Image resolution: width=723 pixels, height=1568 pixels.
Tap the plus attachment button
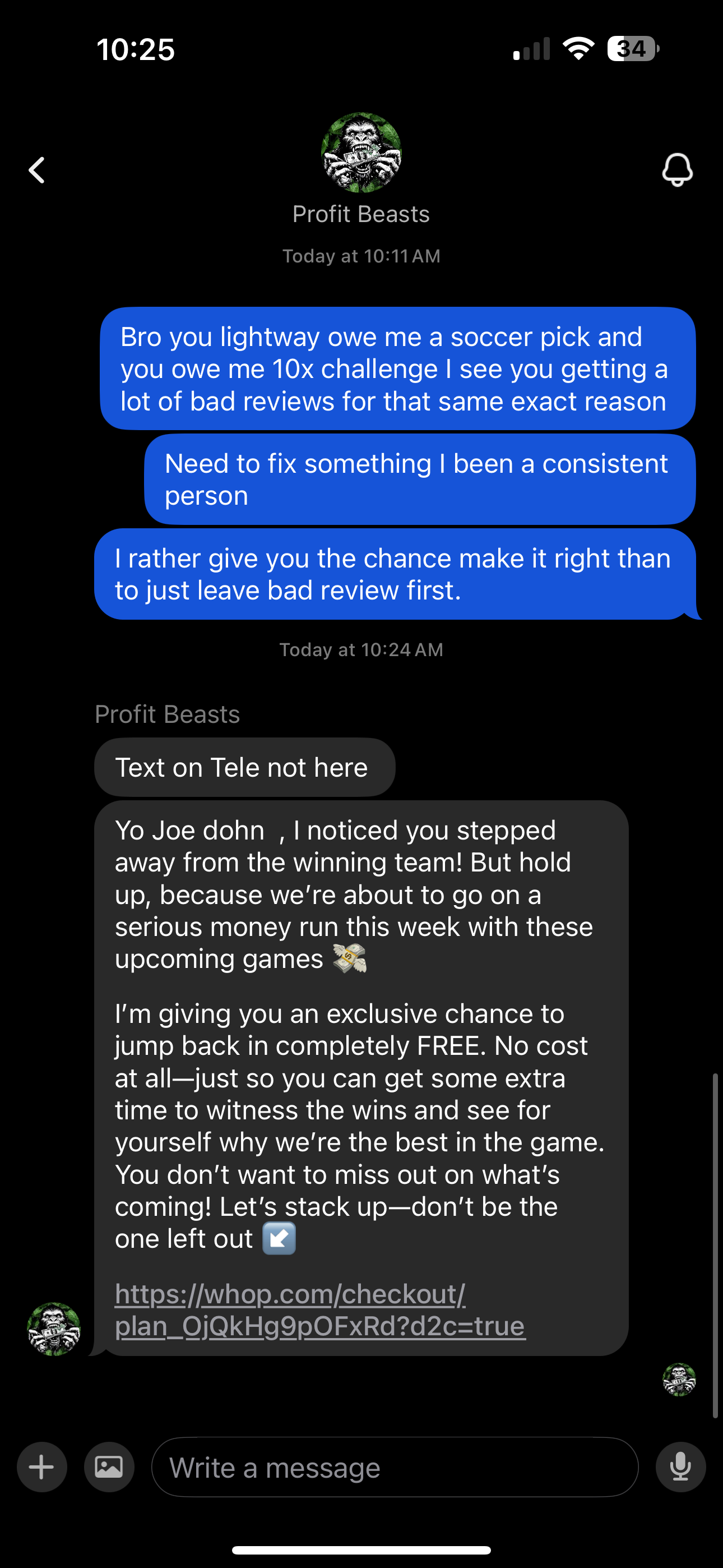click(x=42, y=1467)
